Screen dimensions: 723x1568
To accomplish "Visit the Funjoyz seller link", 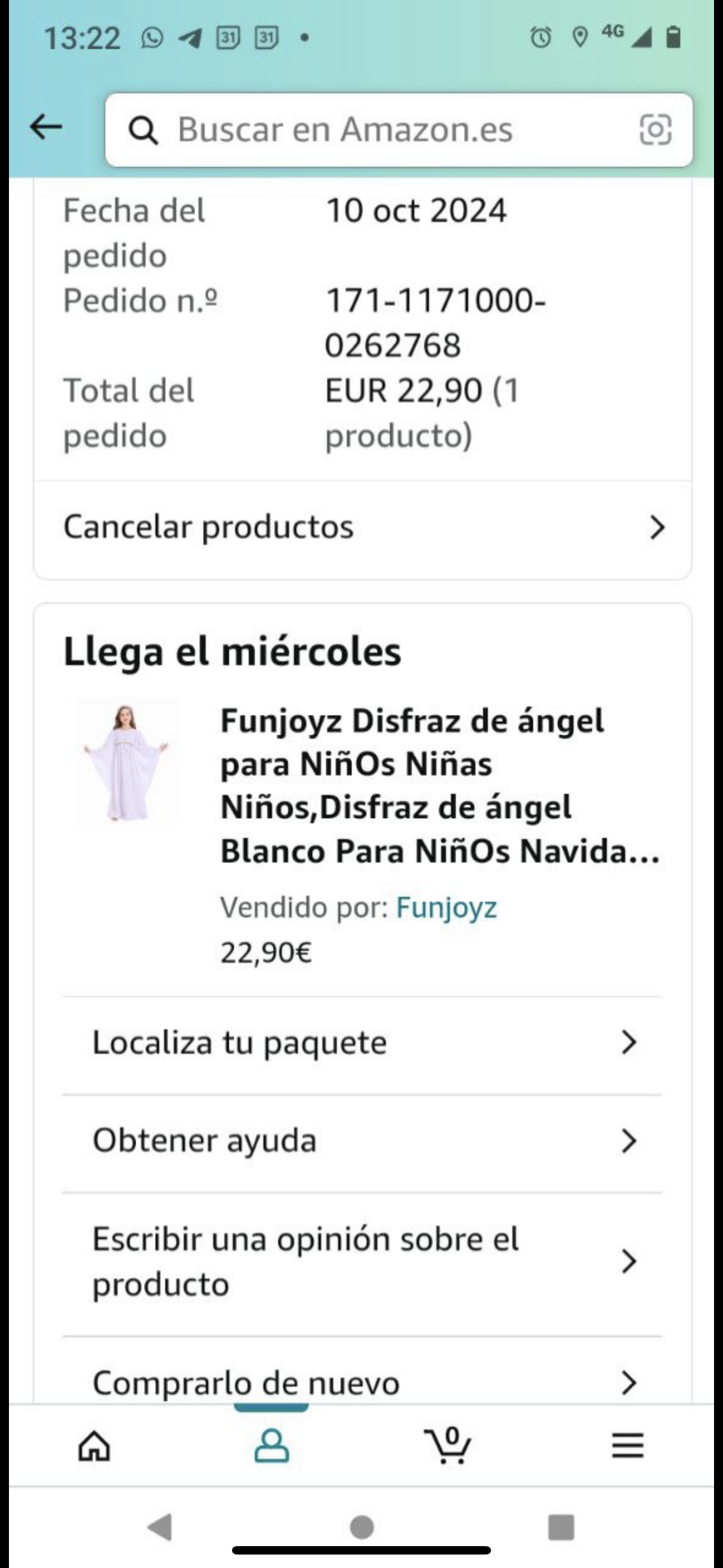I will click(446, 907).
